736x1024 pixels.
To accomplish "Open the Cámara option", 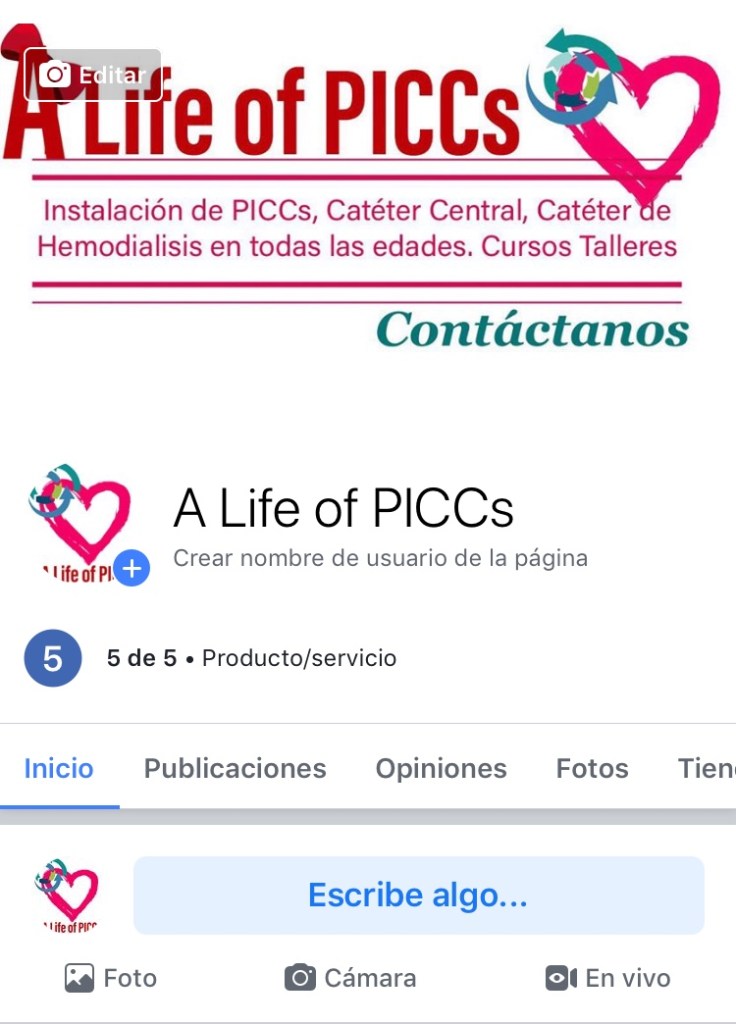I will [x=350, y=977].
